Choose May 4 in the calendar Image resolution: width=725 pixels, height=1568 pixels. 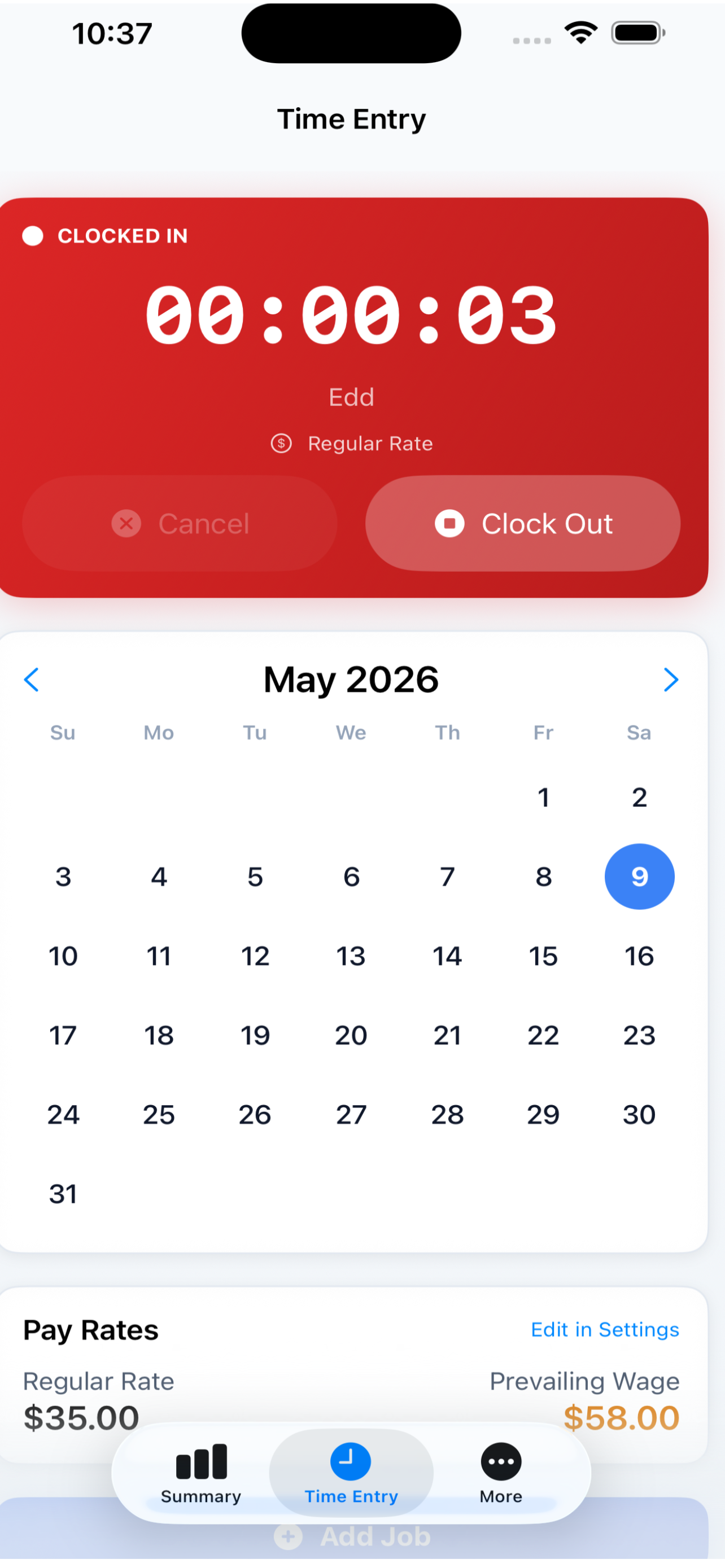pos(159,877)
